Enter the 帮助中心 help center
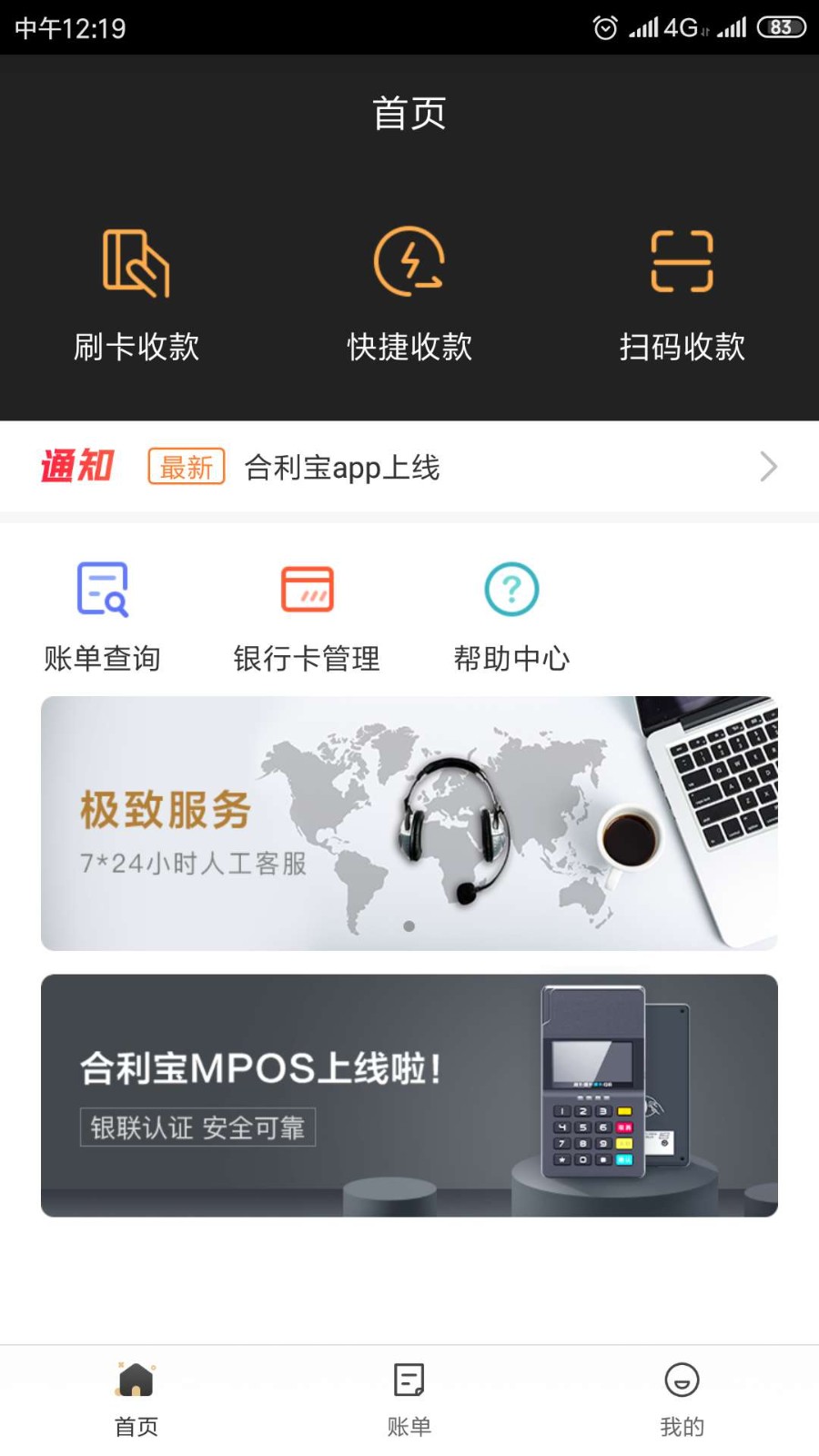 coord(511,590)
